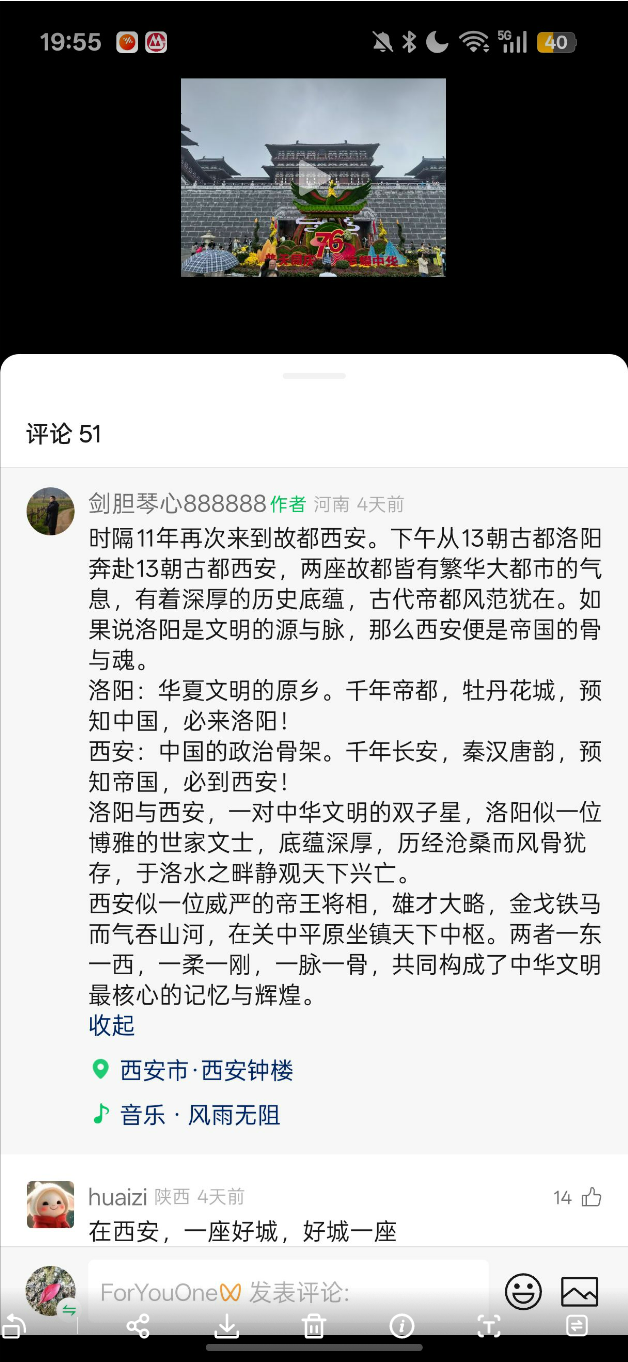This screenshot has height=1362, width=628.
Task: Open 剑胆琴心888888's profile picture
Action: pyautogui.click(x=50, y=512)
